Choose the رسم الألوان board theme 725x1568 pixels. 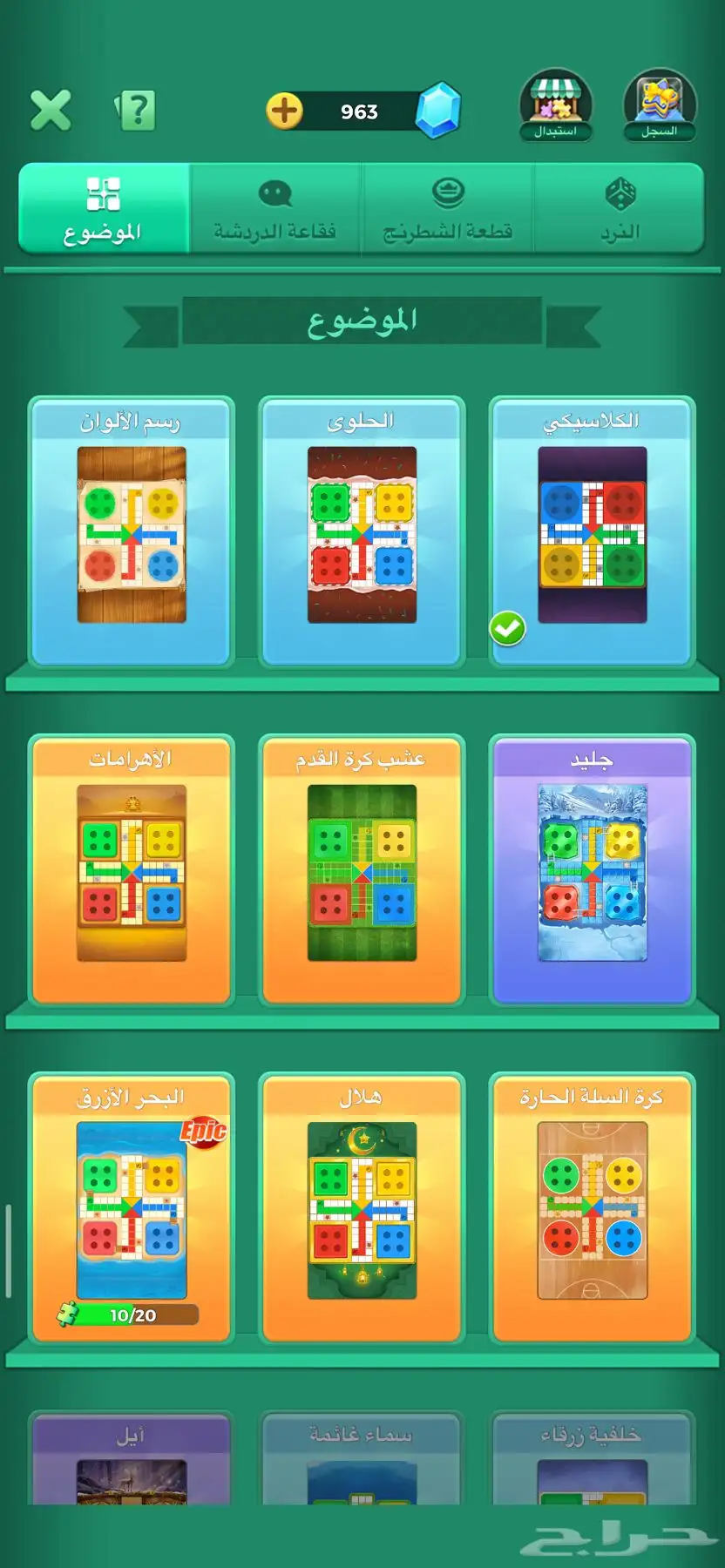tap(132, 533)
